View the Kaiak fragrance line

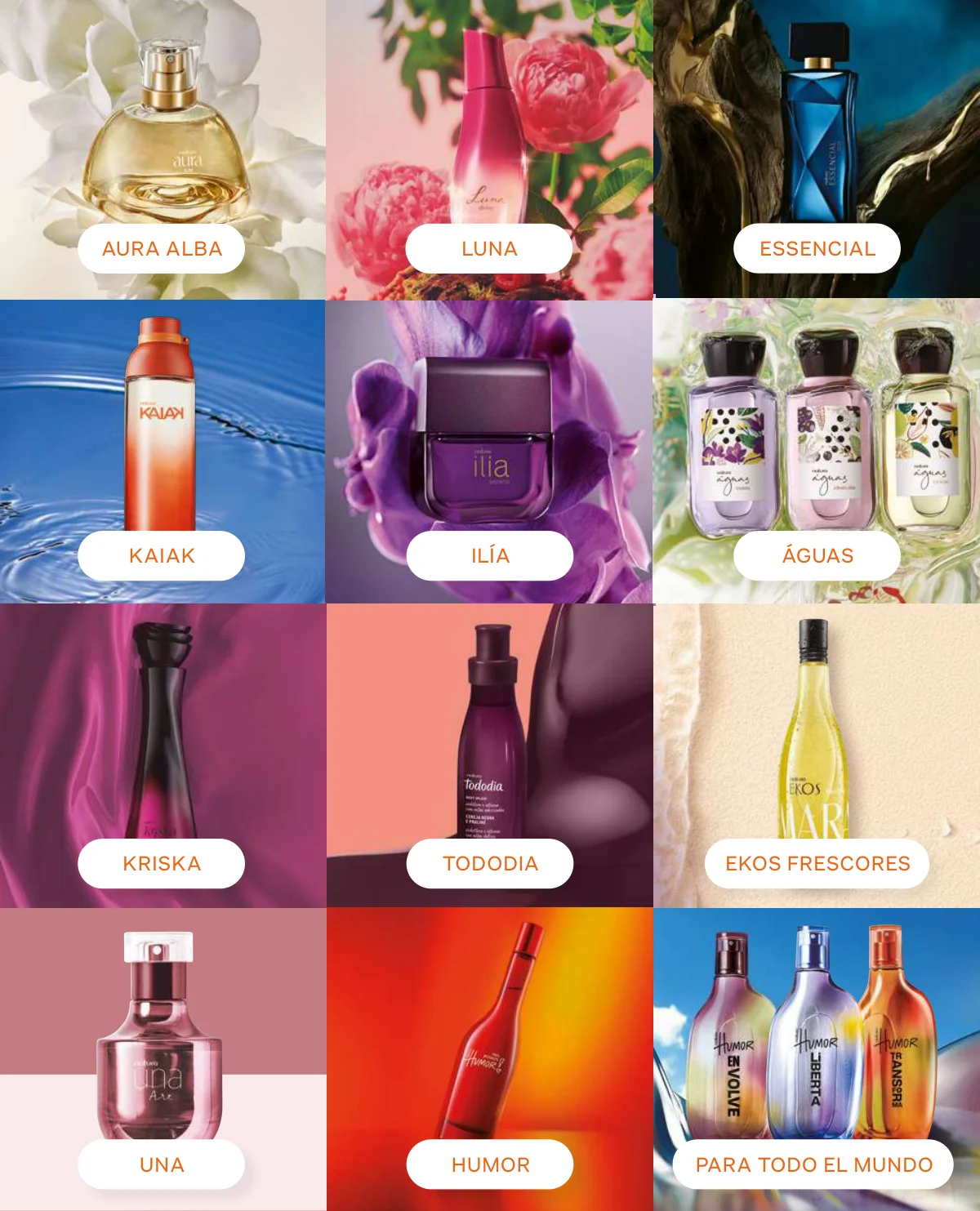click(x=162, y=556)
